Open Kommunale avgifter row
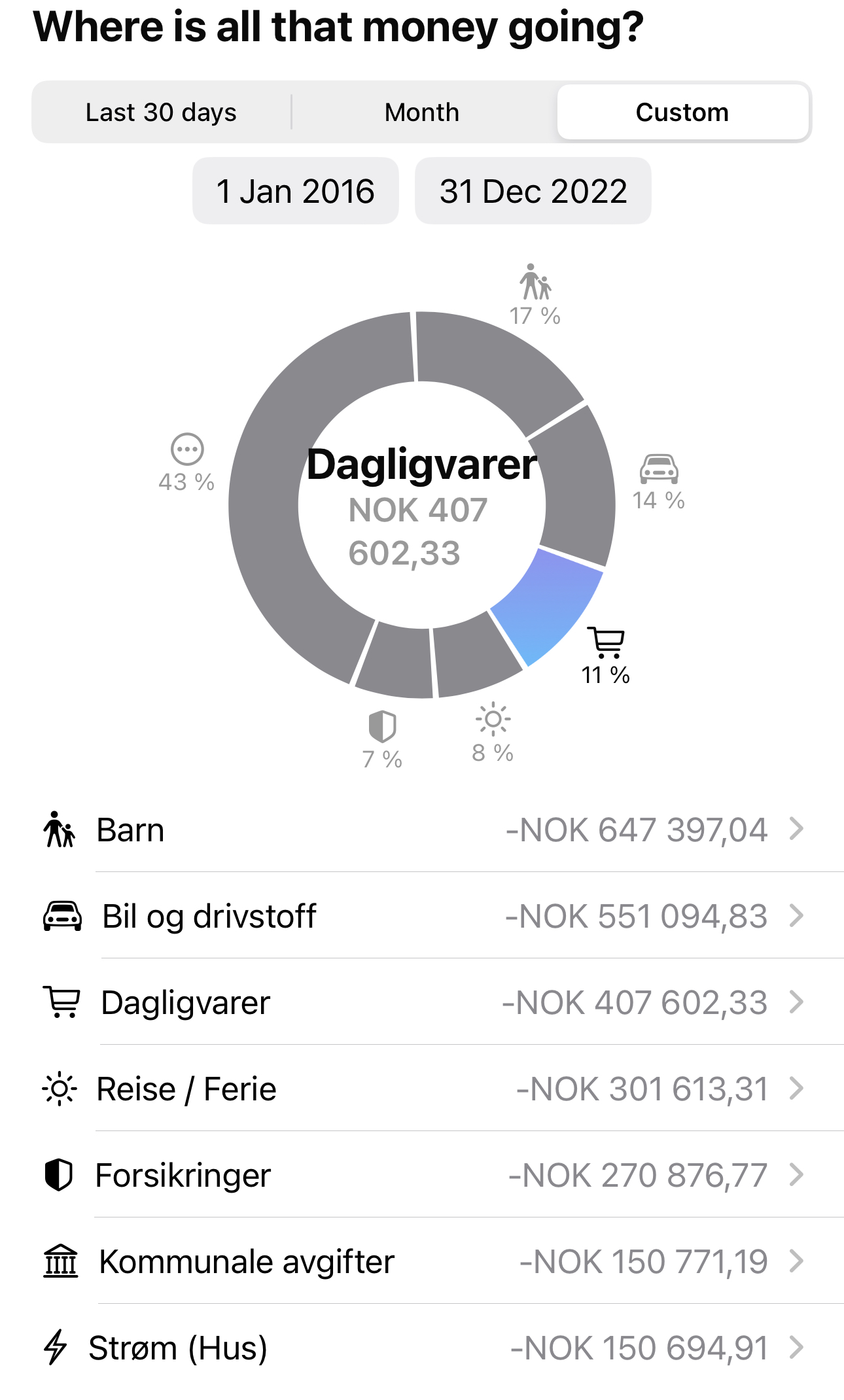This screenshot has height=1400, width=844. [422, 1261]
